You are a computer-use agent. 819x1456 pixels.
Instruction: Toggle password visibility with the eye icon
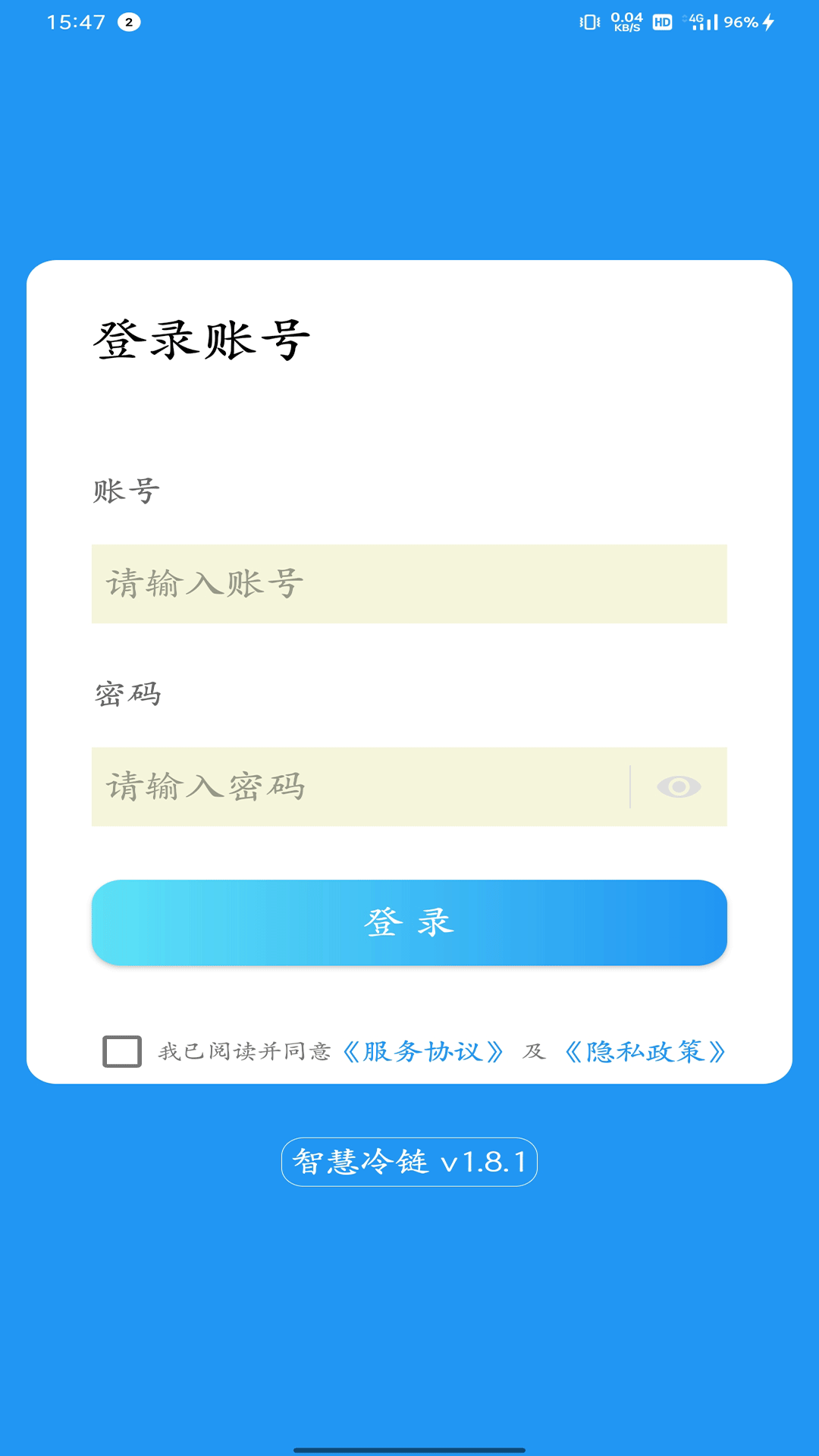[679, 787]
